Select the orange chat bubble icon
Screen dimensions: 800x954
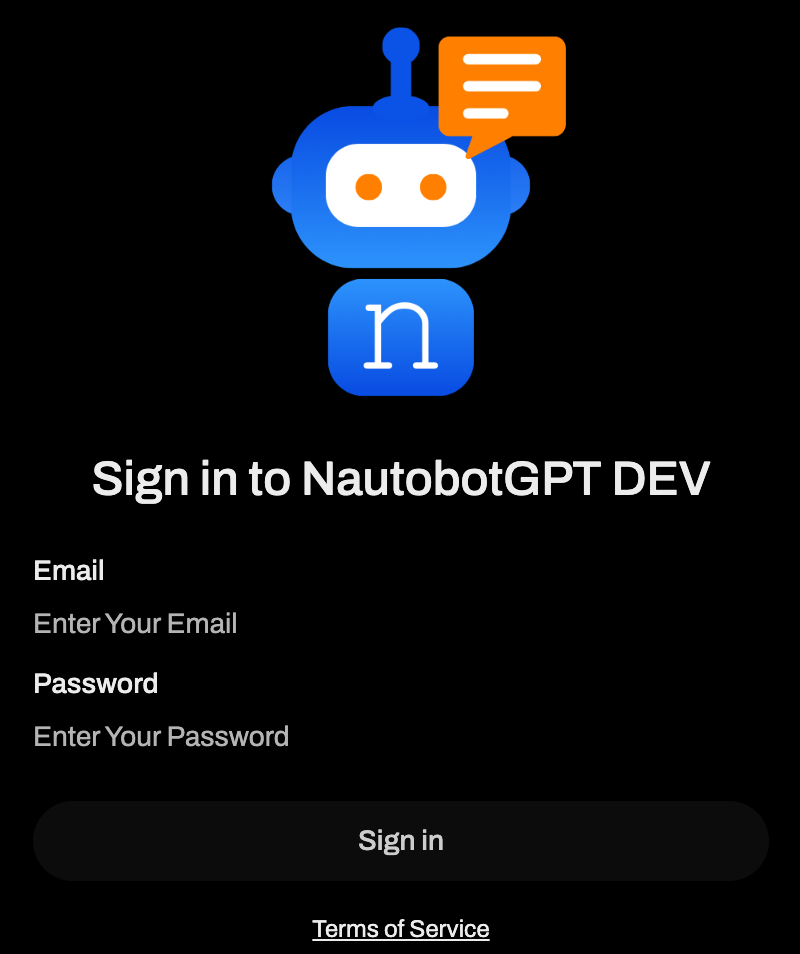coord(500,85)
